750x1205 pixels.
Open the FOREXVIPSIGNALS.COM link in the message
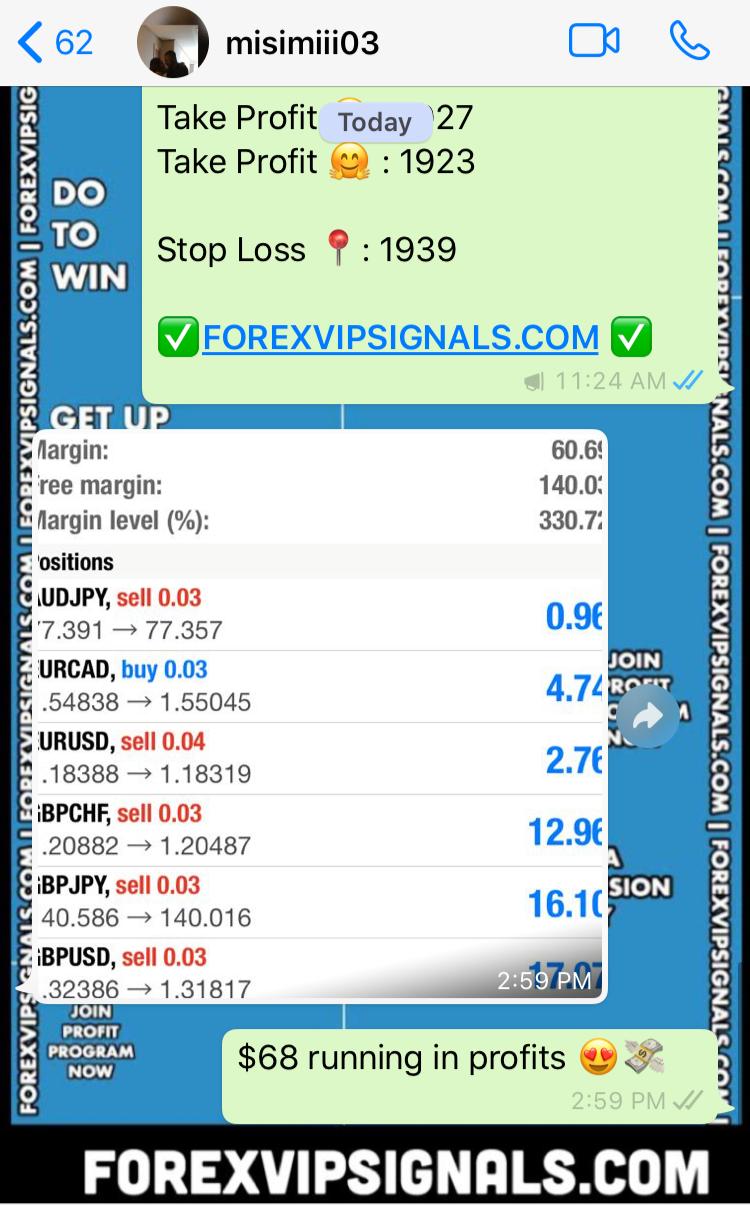[x=400, y=337]
